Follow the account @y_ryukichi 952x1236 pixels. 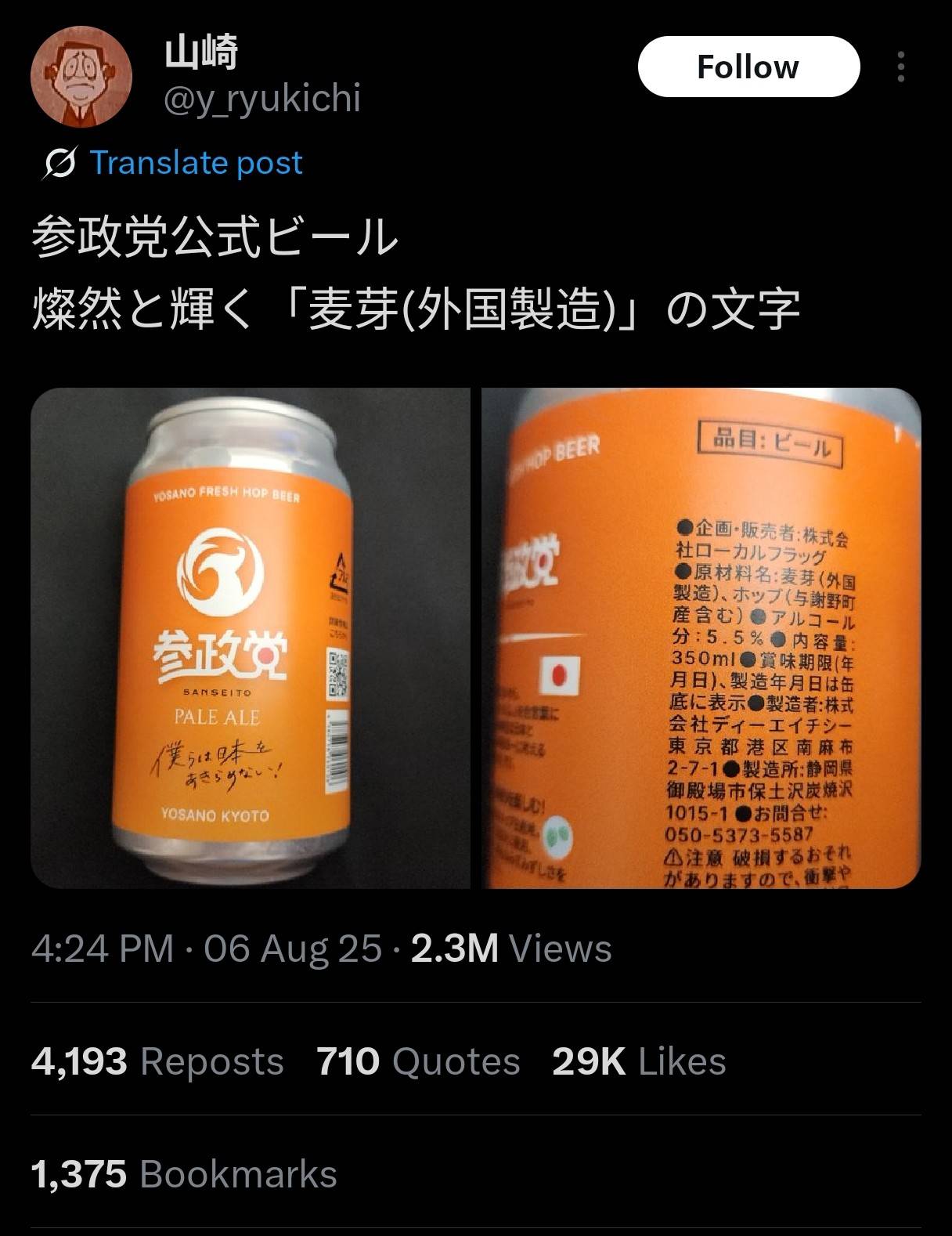748,67
